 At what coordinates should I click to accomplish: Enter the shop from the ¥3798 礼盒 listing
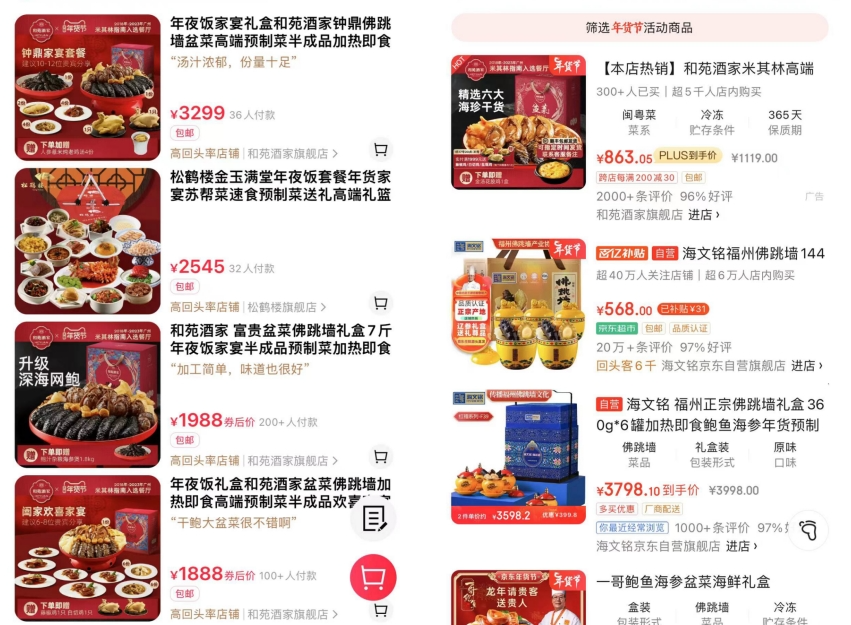pyautogui.click(x=739, y=546)
